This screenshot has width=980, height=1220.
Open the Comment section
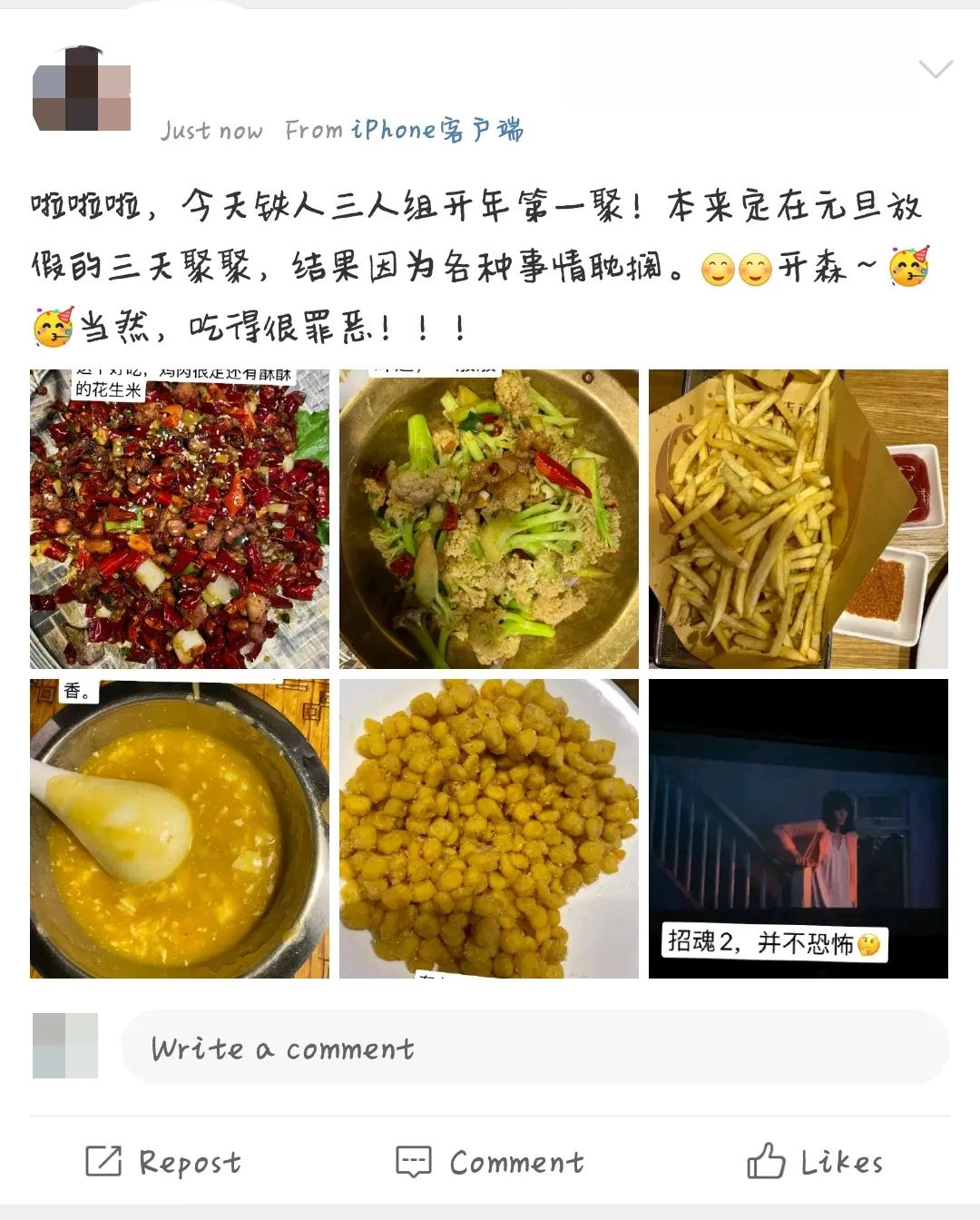490,1161
